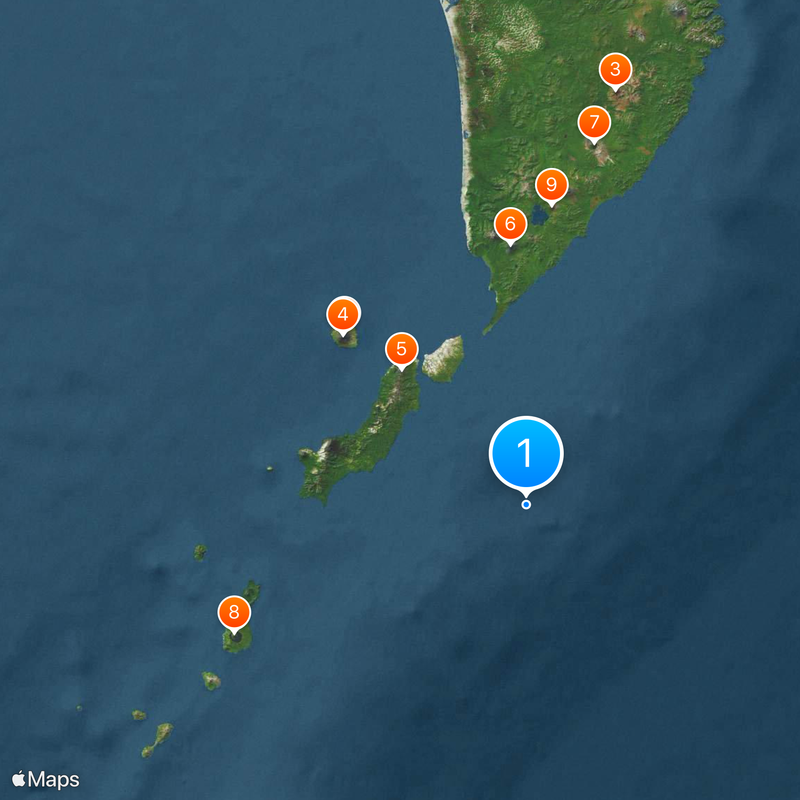Open orange pin 4 on the small island
This screenshot has width=800, height=800.
click(343, 315)
